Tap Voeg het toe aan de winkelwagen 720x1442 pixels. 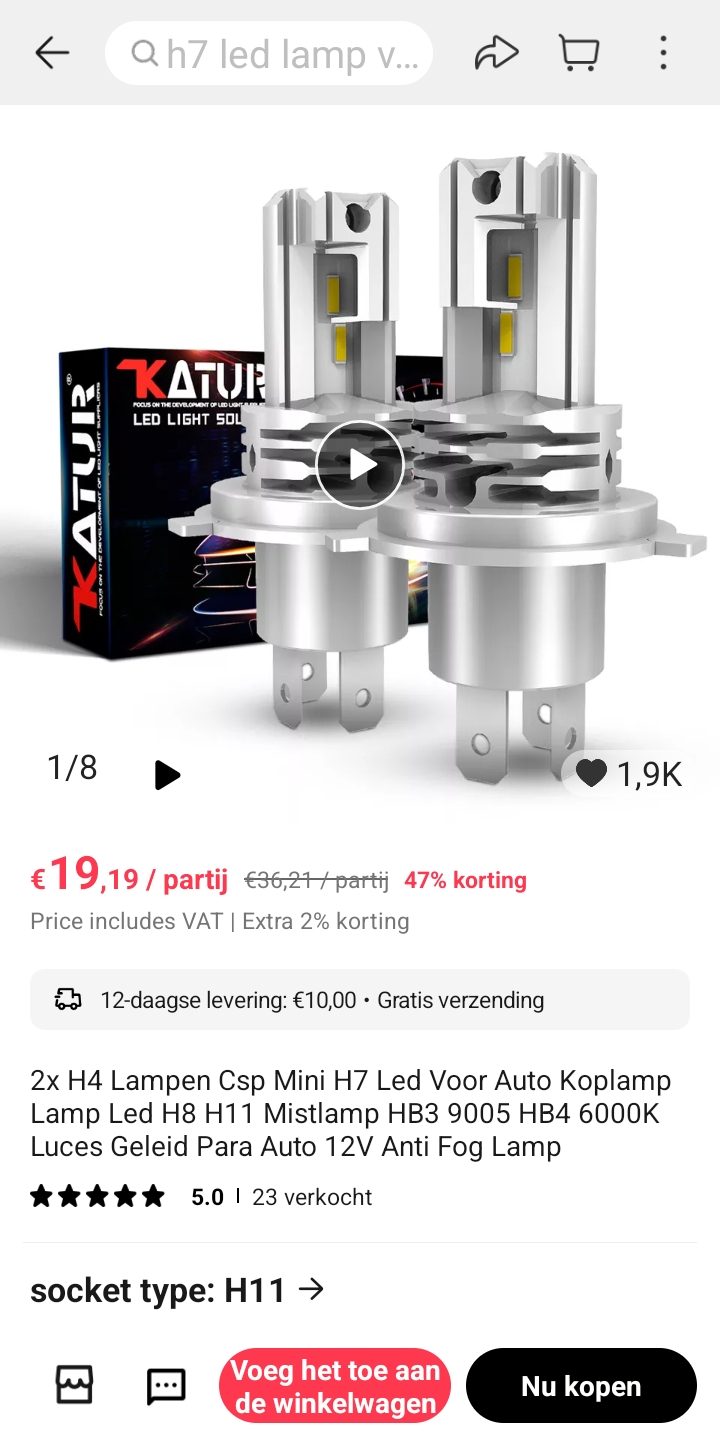pyautogui.click(x=335, y=1386)
